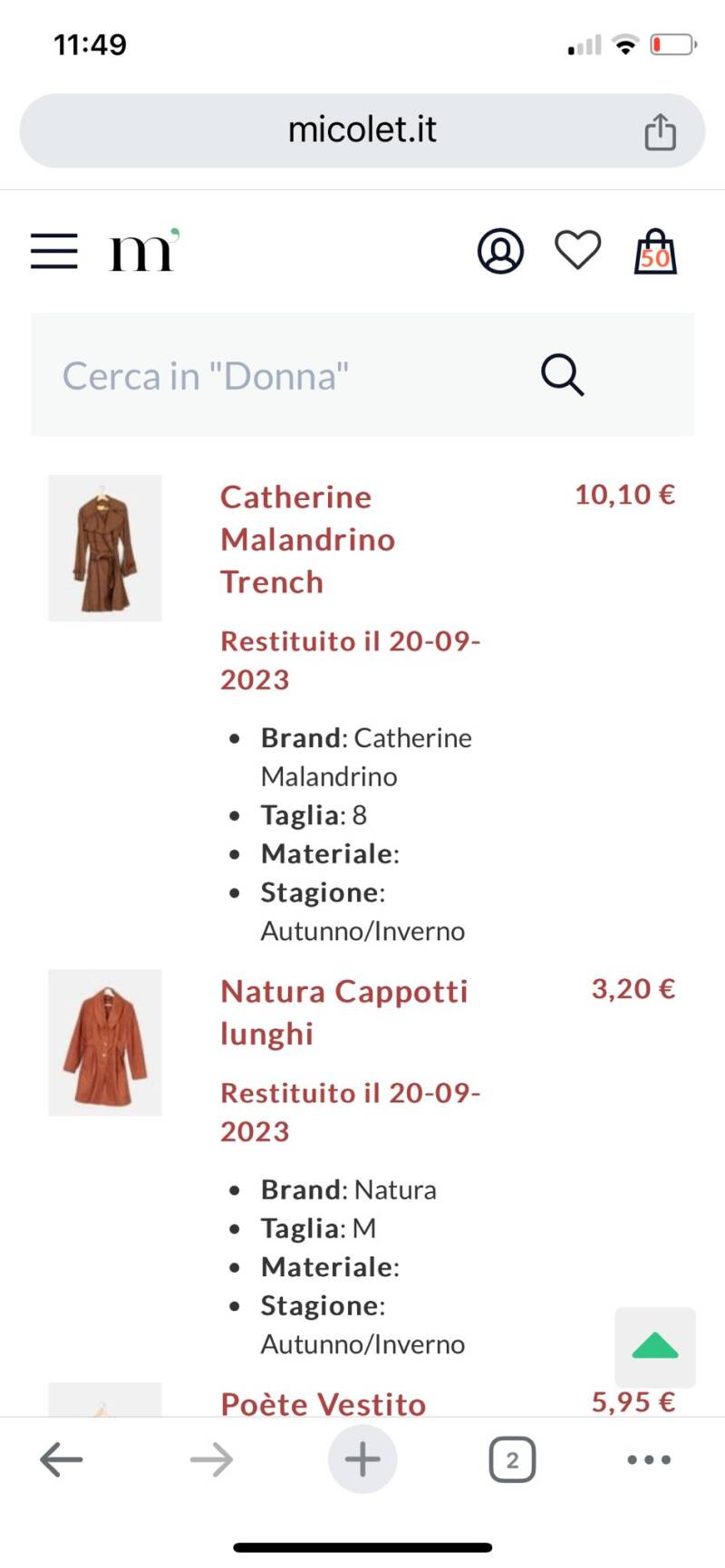Screen dimensions: 725x1568
Task: Open the user account icon
Action: click(500, 251)
